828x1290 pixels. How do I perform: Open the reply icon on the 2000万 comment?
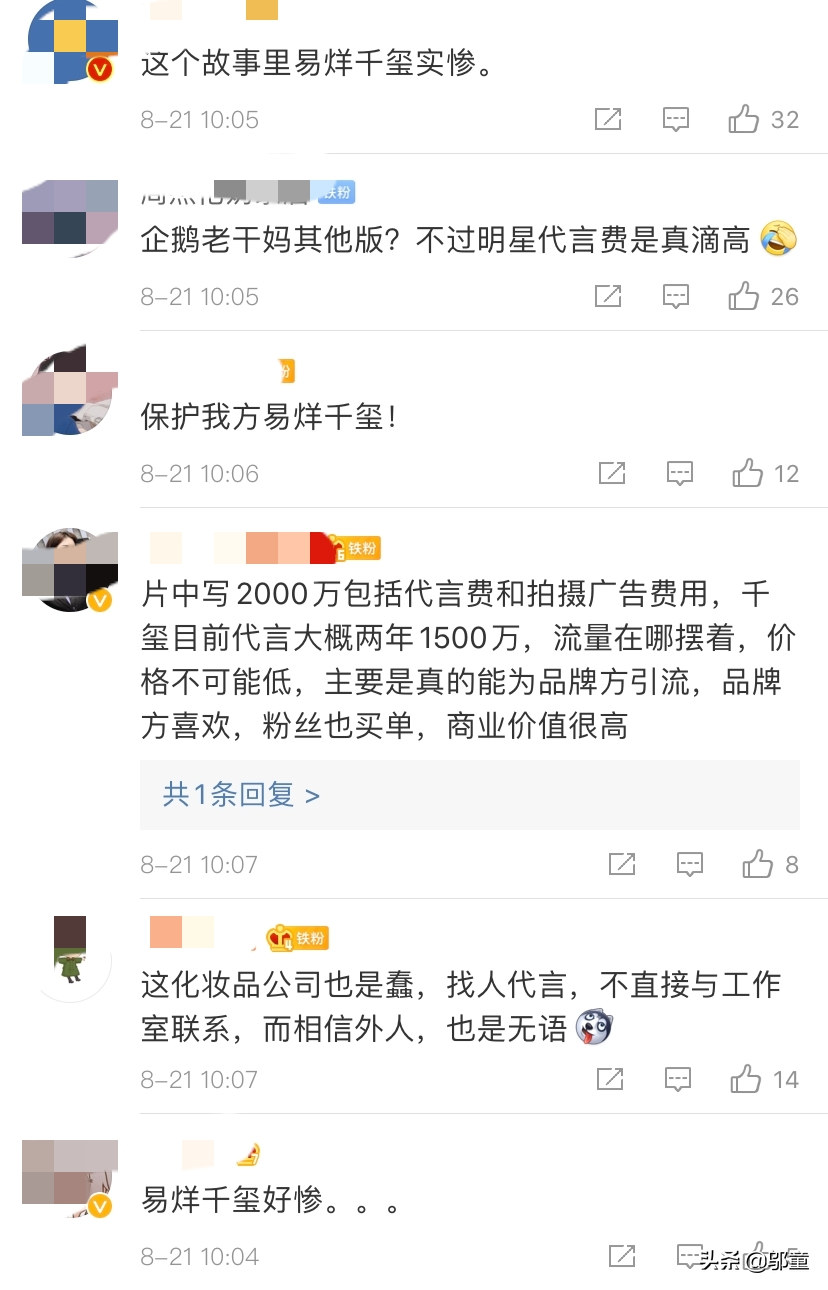[x=690, y=863]
